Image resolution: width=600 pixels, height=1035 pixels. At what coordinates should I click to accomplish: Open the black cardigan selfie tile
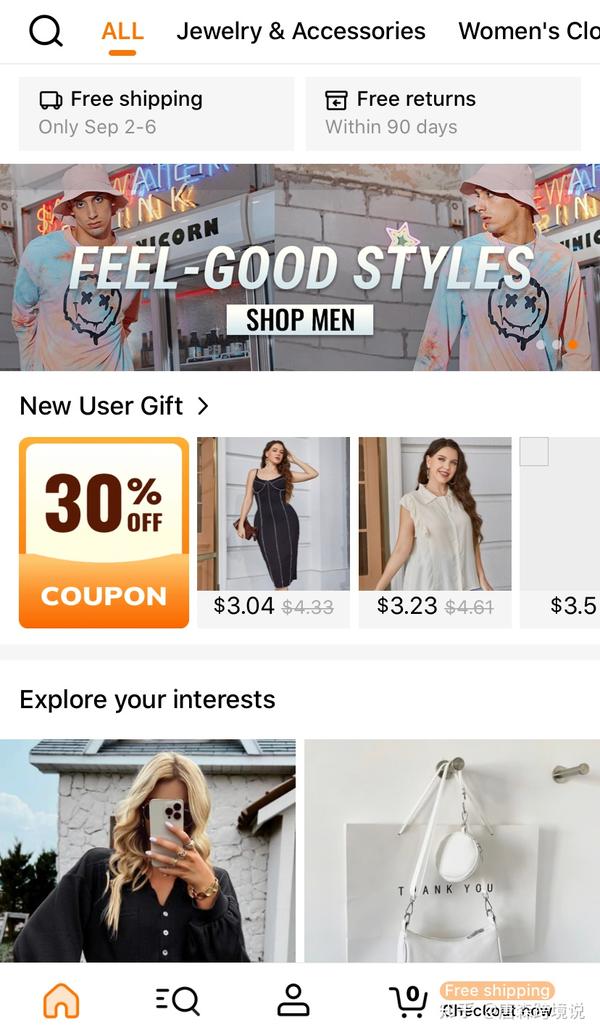tap(147, 850)
